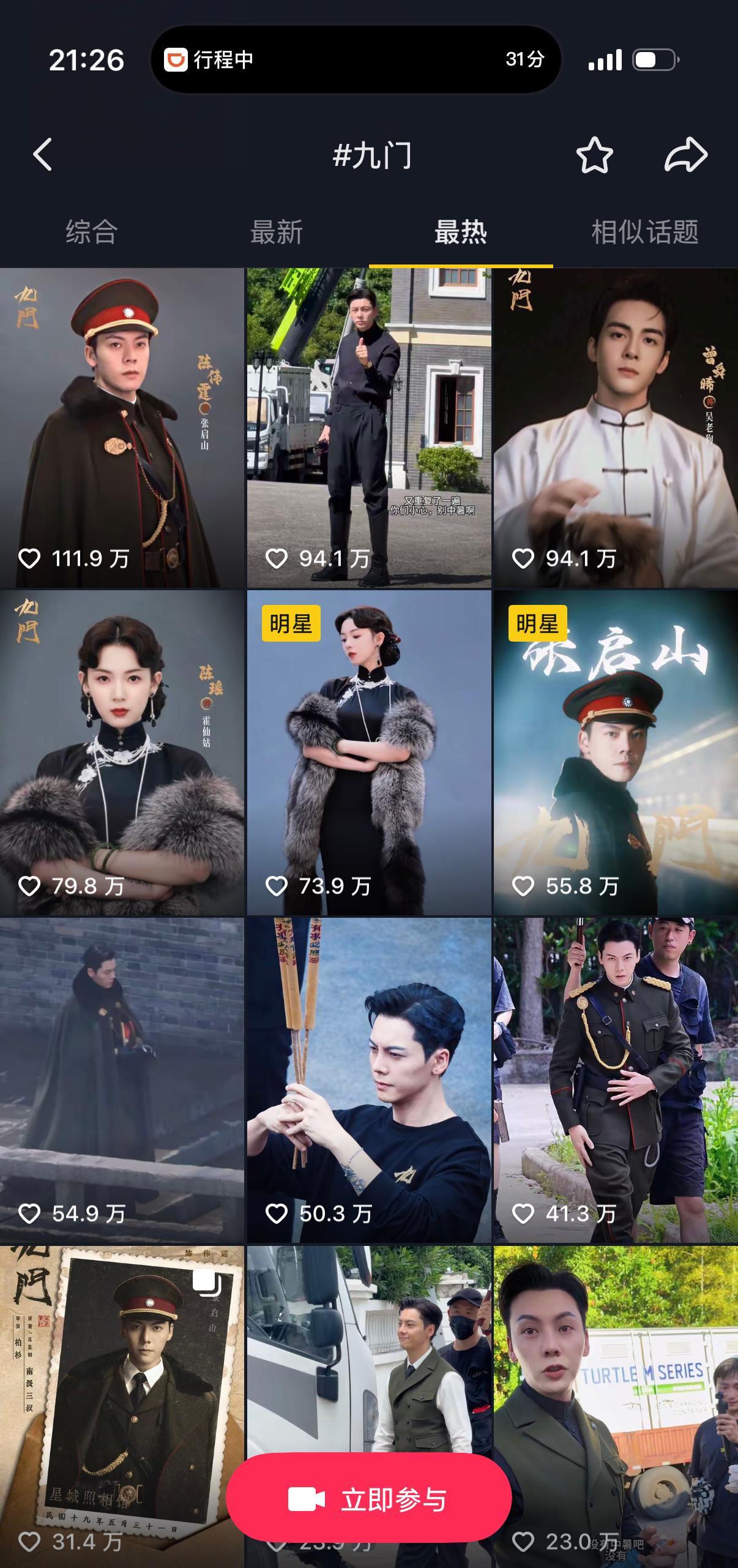Open the video with 23.0 万 likes
Viewport: 738px width, 1568px height.
coord(616,1406)
